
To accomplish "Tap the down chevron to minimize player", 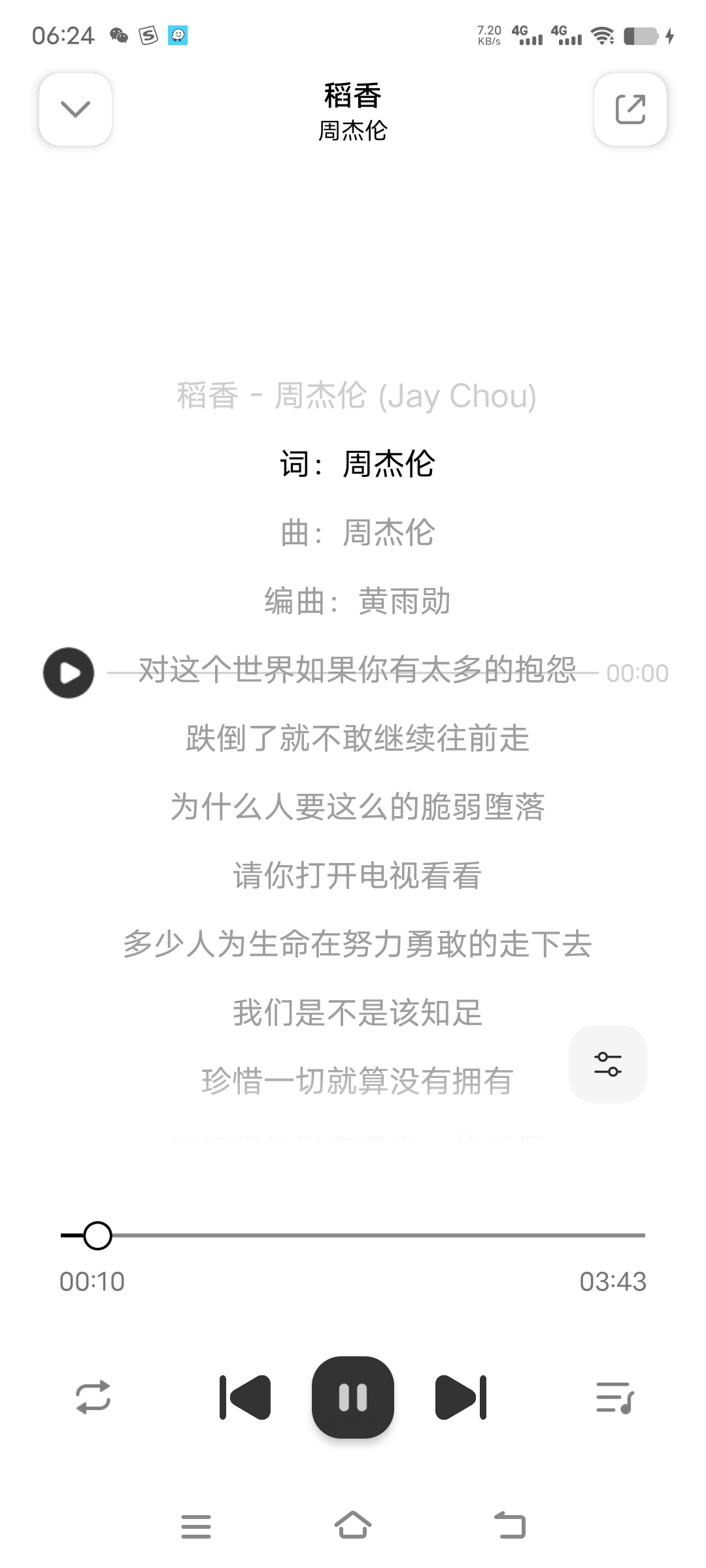I will (x=75, y=109).
